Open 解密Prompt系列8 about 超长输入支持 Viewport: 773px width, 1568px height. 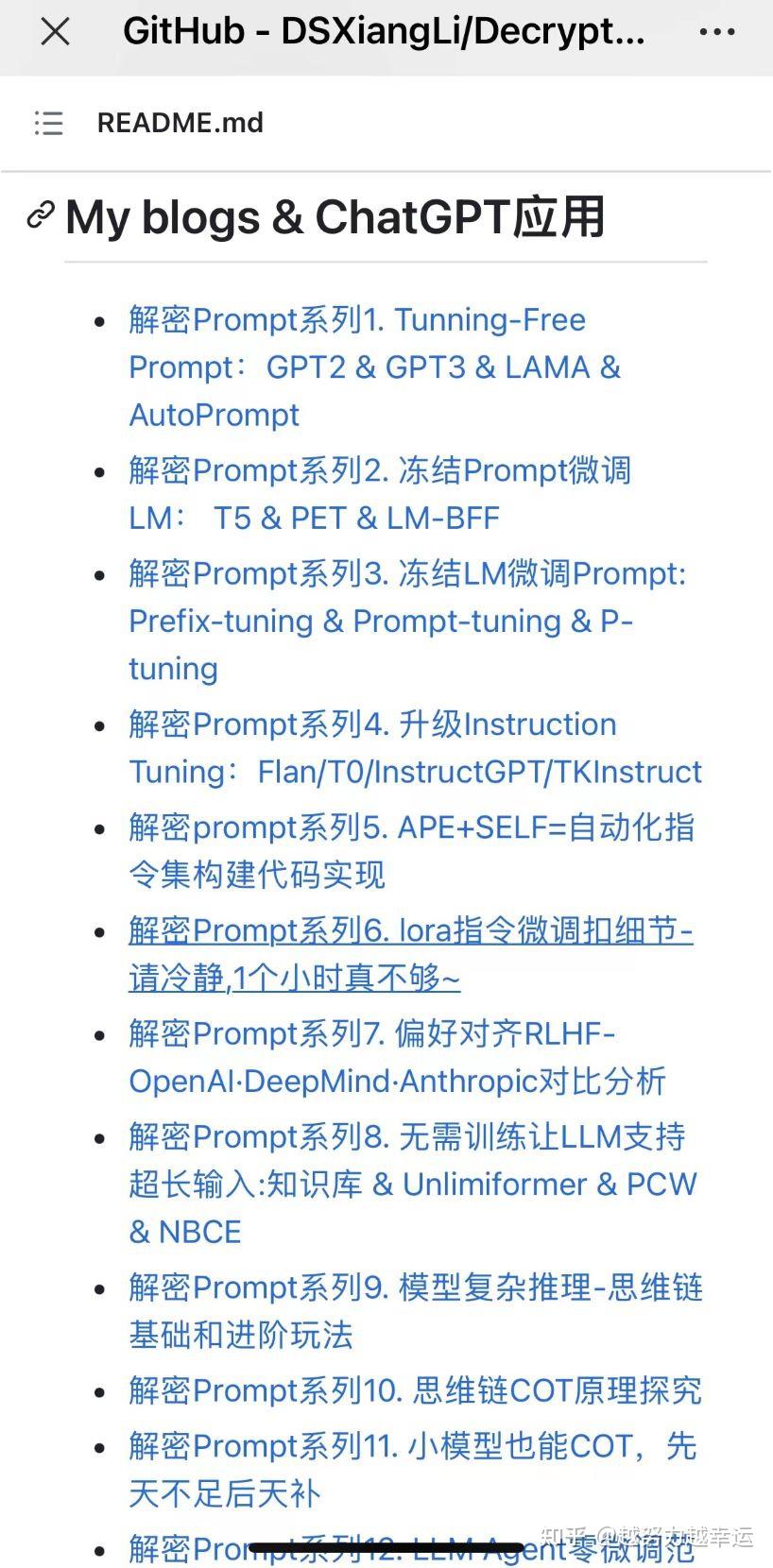pyautogui.click(x=412, y=1185)
